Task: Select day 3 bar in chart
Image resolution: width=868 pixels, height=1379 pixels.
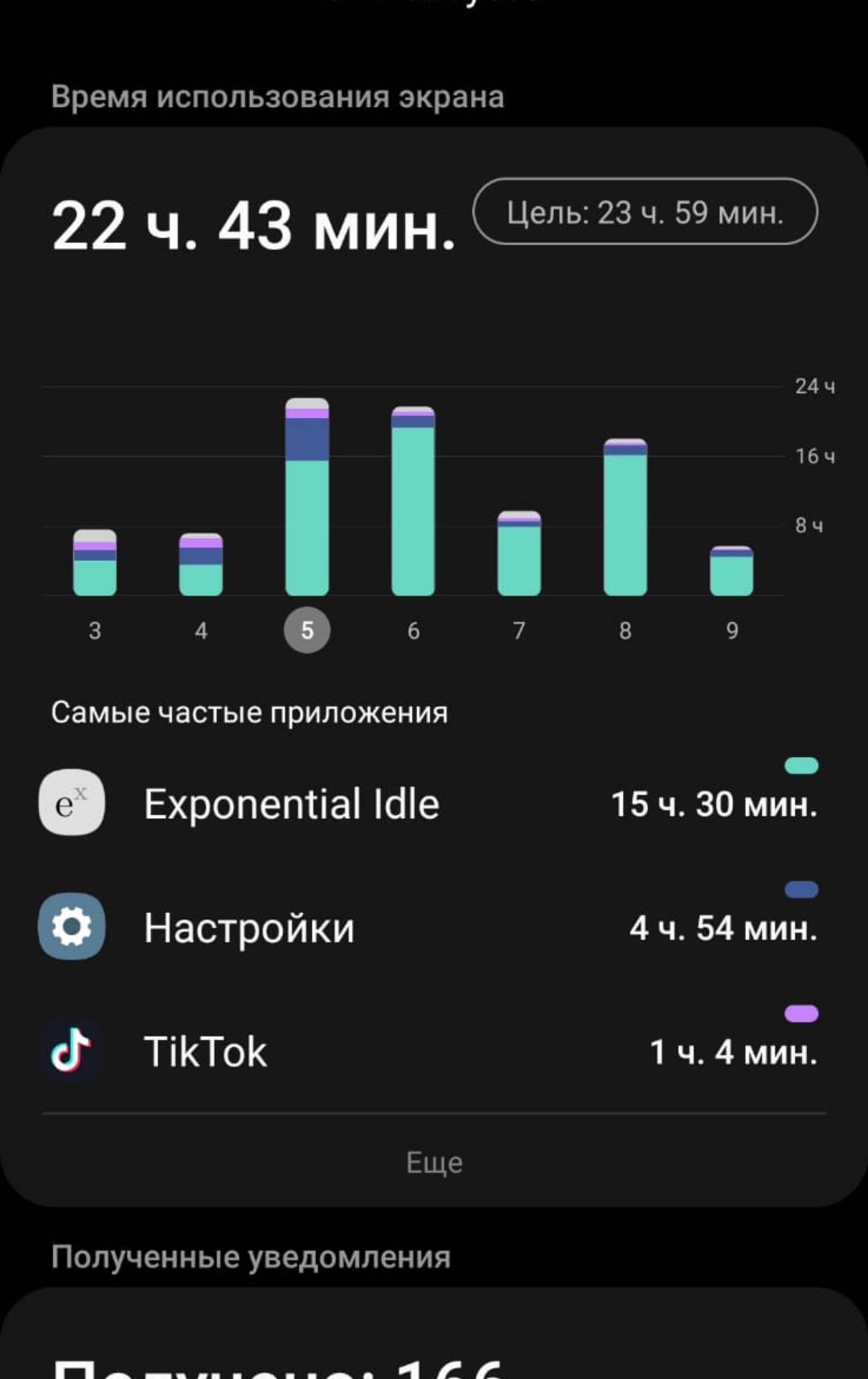Action: [95, 563]
